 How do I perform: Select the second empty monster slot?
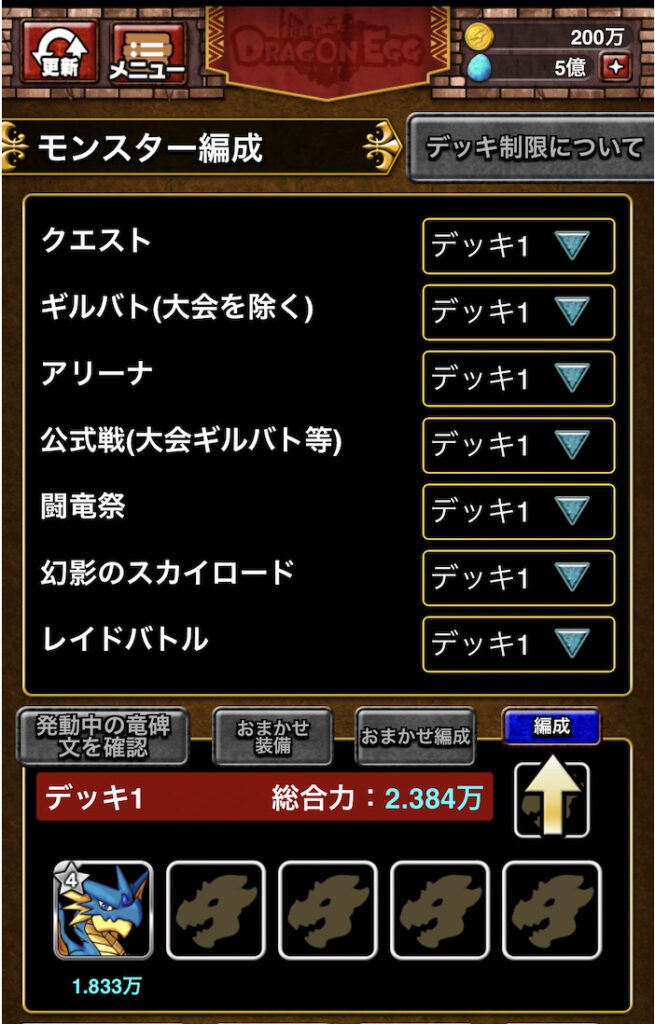tap(328, 910)
